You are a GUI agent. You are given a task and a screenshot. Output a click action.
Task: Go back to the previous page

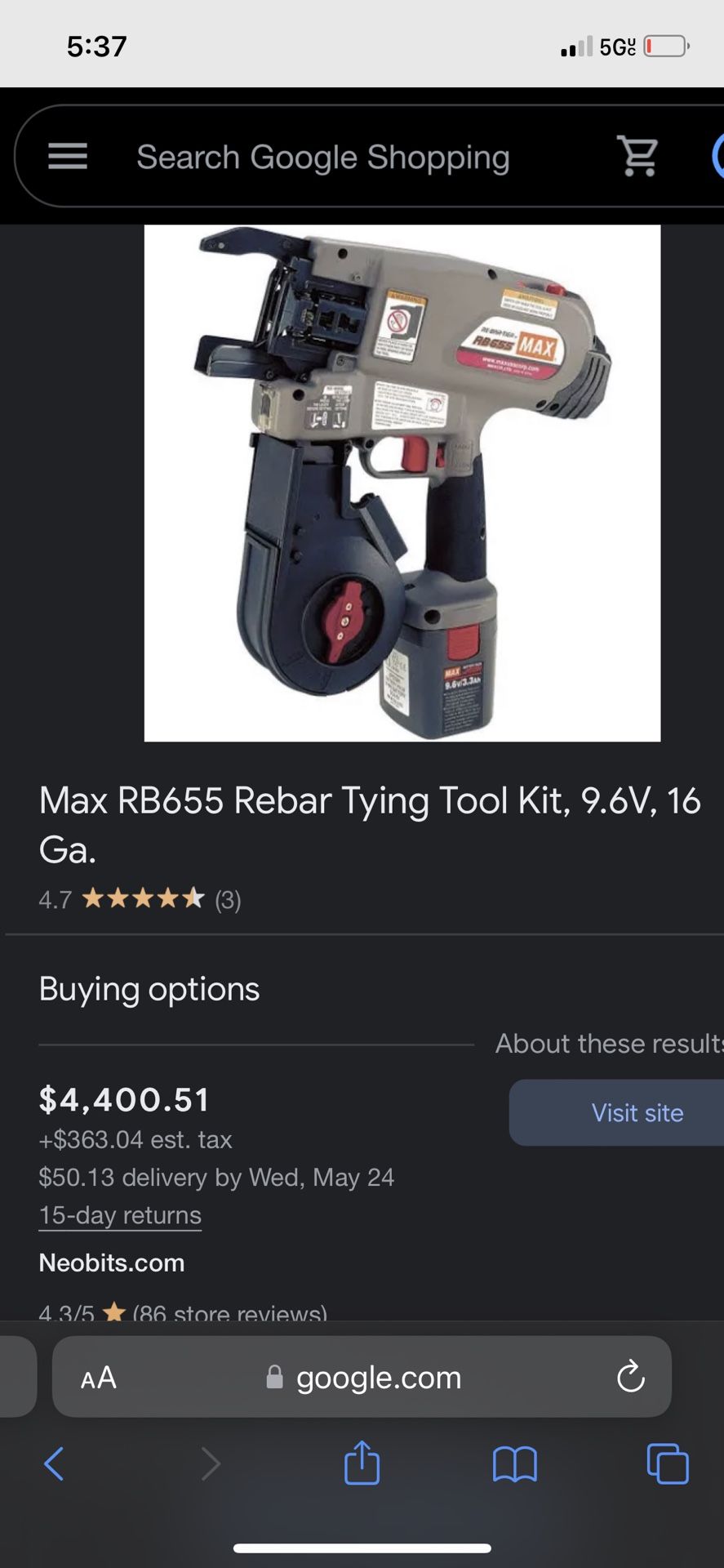click(x=54, y=1463)
